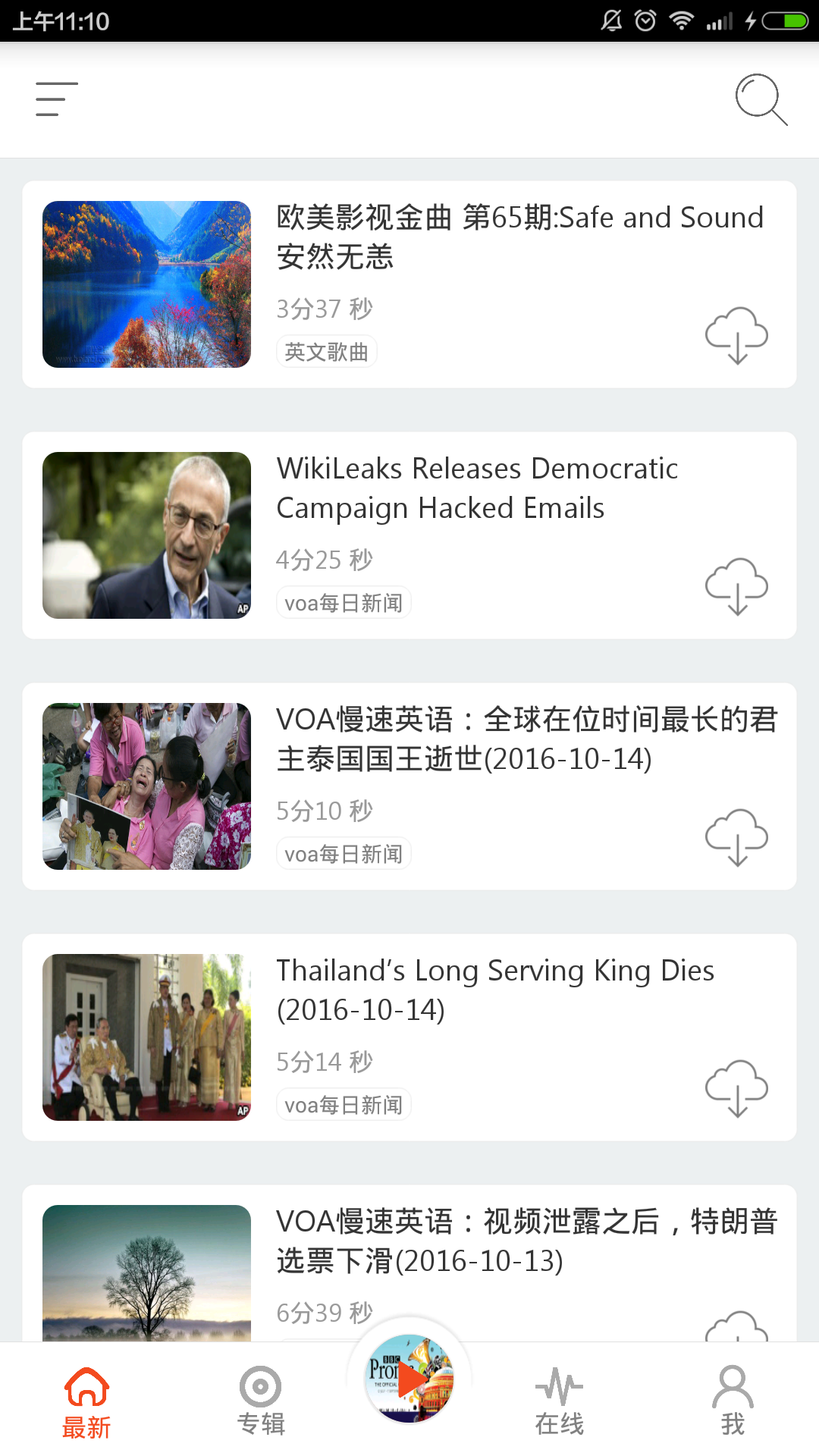Open Thailand's Long Serving King Dies
This screenshot has width=819, height=1456.
495,990
